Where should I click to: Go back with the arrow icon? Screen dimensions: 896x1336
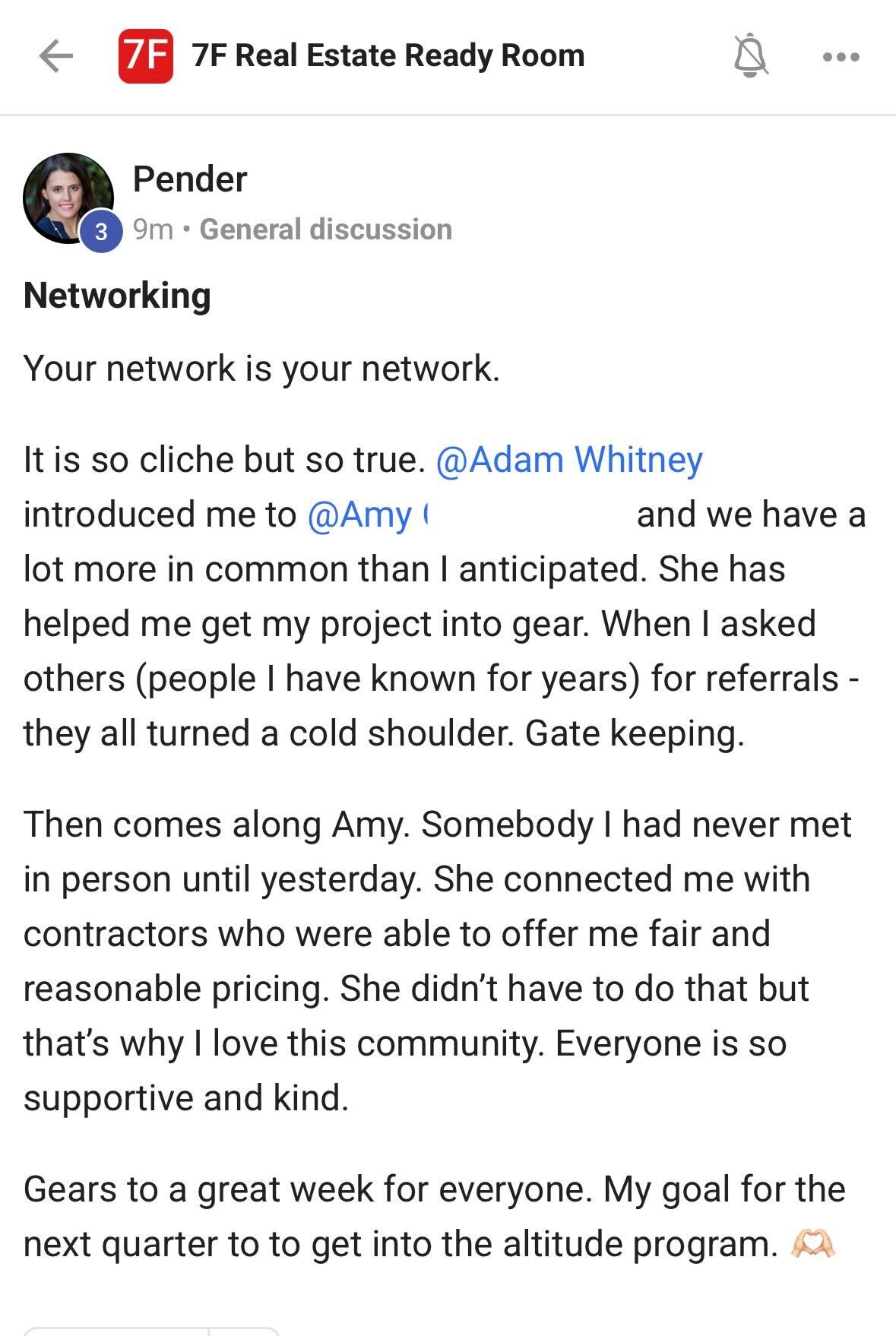[55, 56]
